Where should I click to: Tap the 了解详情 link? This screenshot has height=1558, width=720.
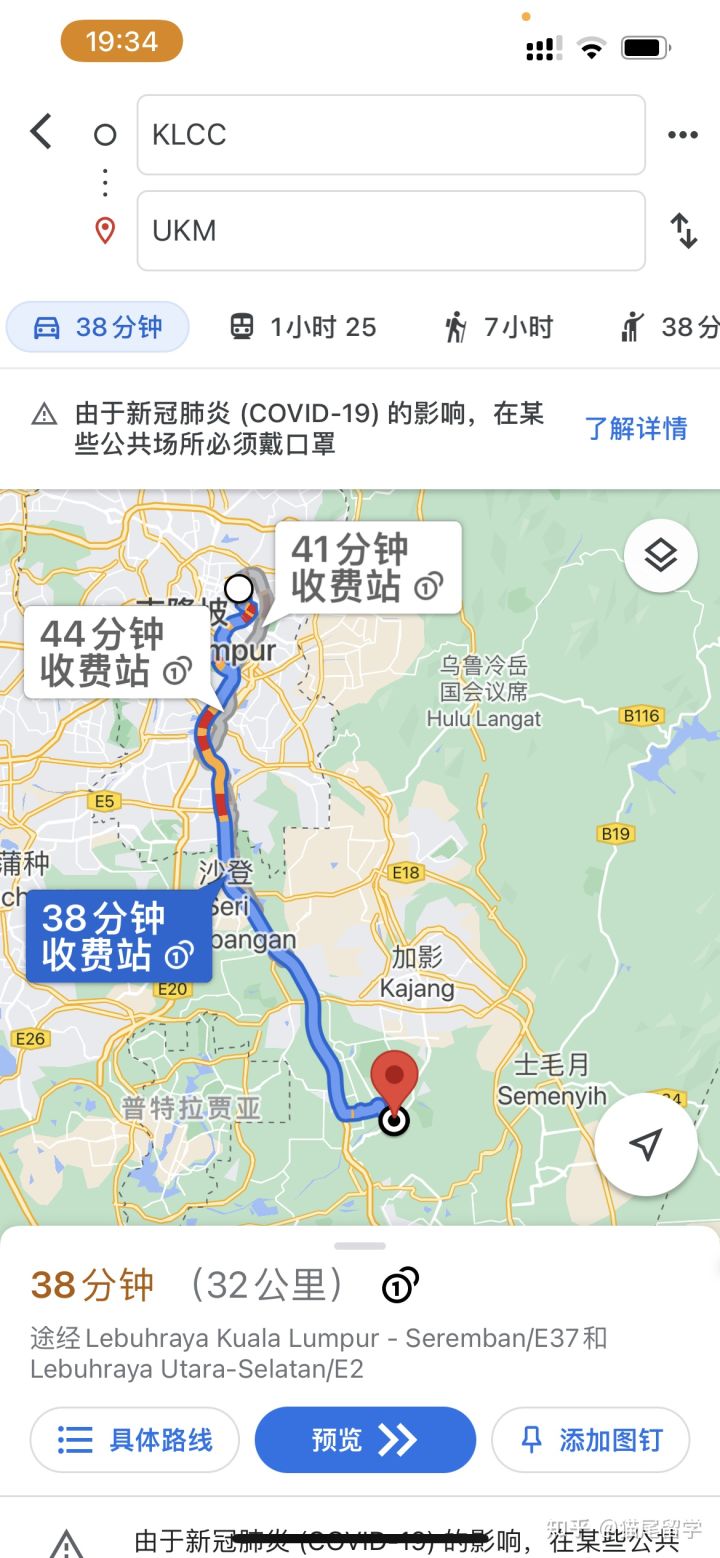pos(636,428)
